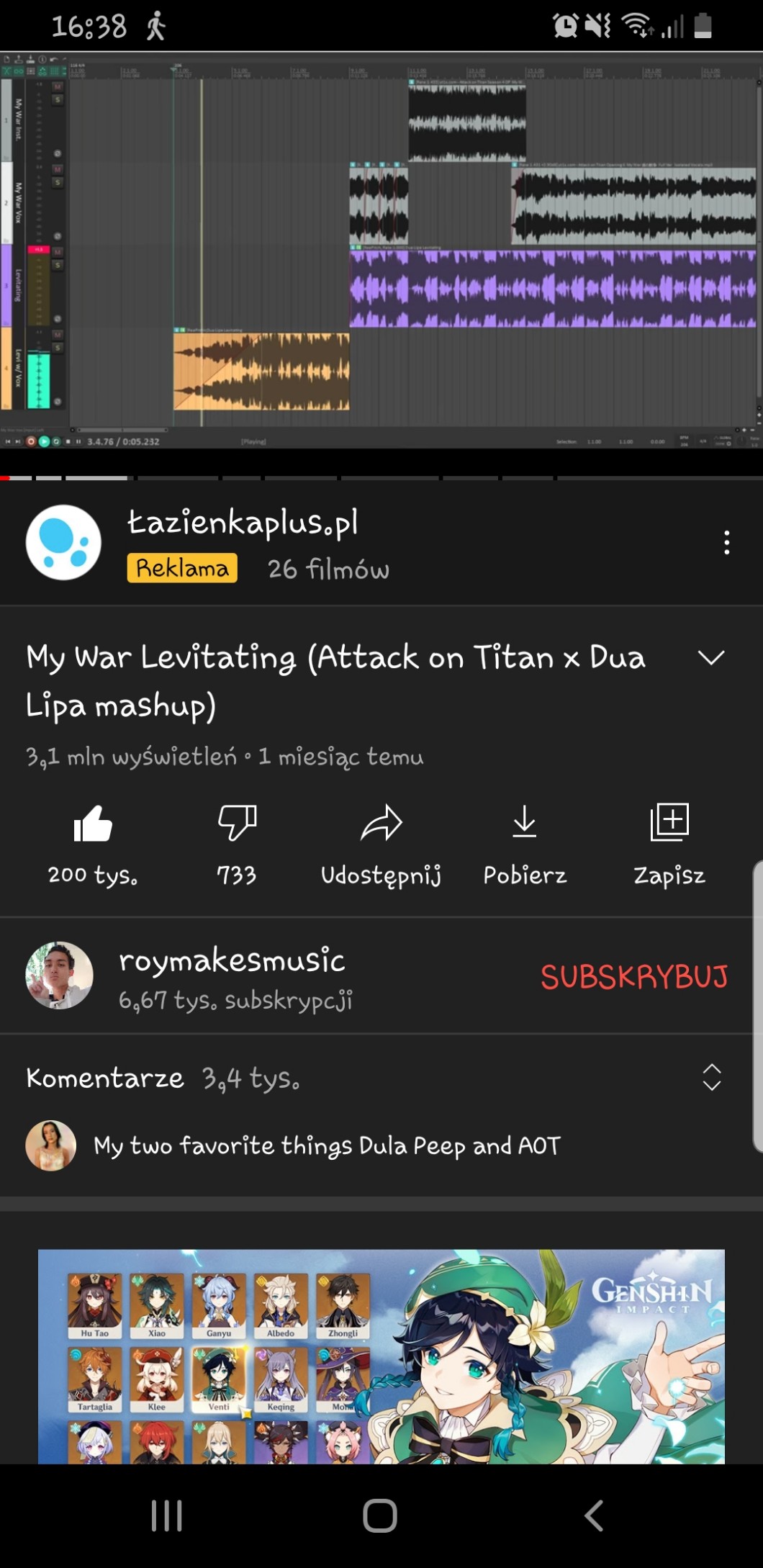Expand the video description chevron
The height and width of the screenshot is (1568, 763).
coord(710,657)
